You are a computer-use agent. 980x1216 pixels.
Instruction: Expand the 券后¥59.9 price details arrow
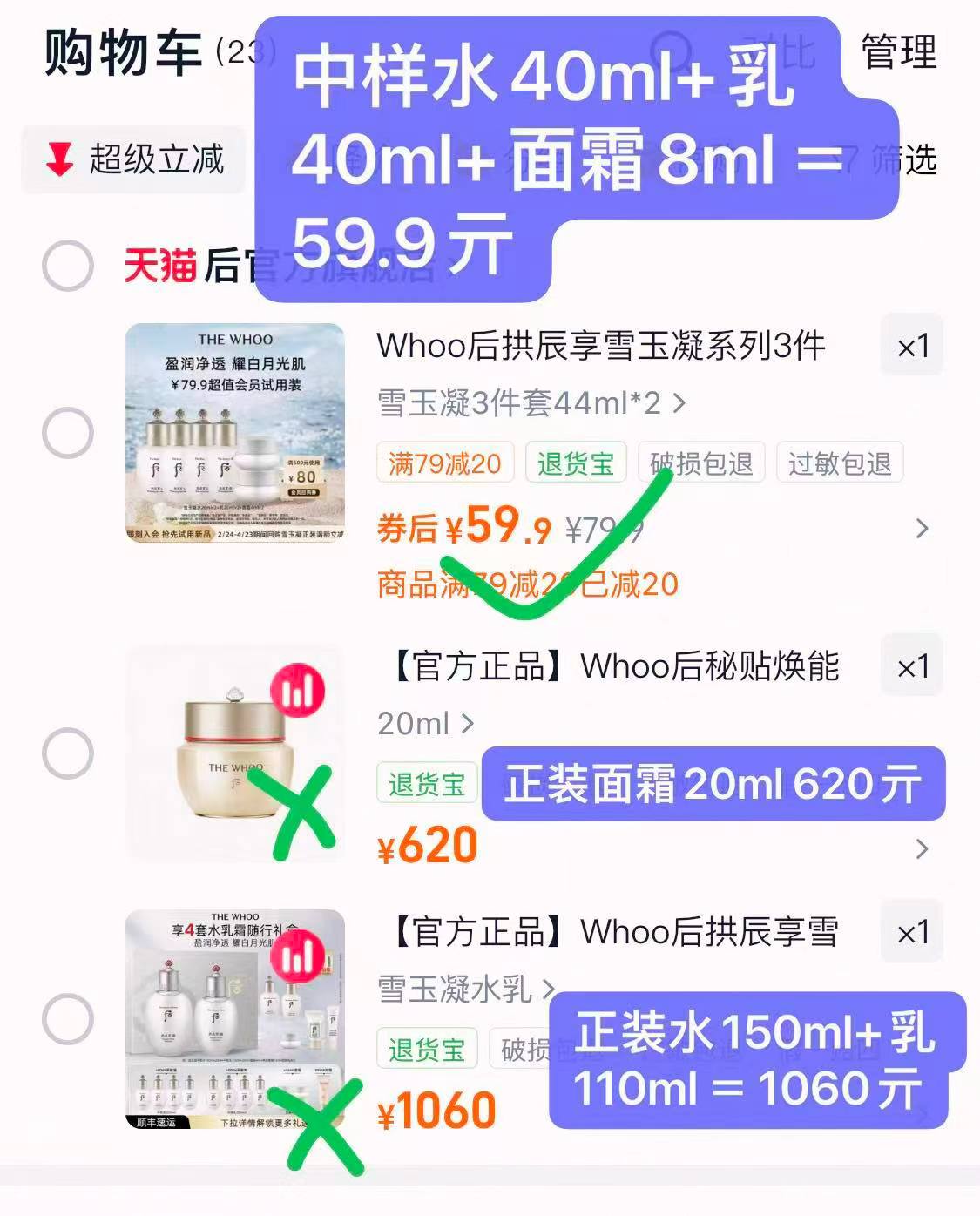(922, 529)
